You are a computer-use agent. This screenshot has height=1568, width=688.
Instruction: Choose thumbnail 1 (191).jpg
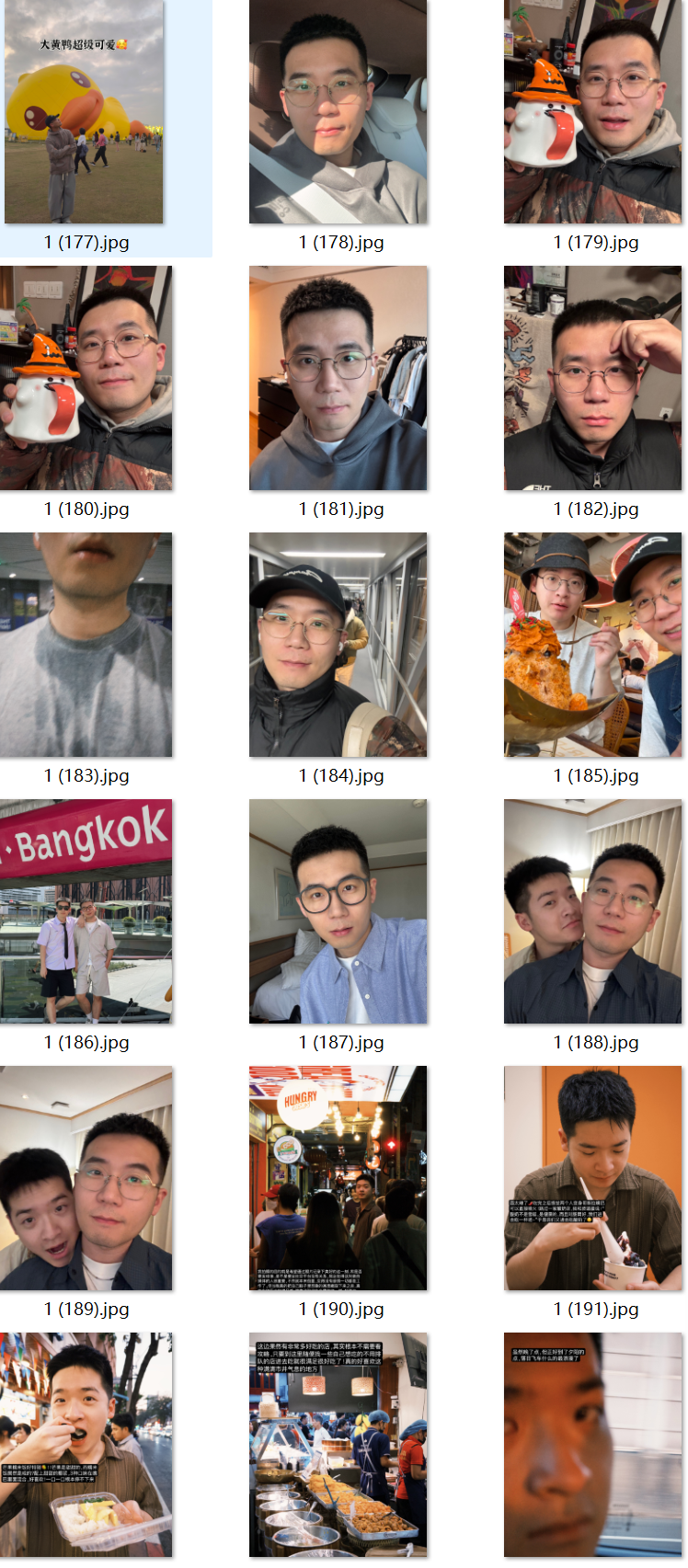[x=592, y=1178]
